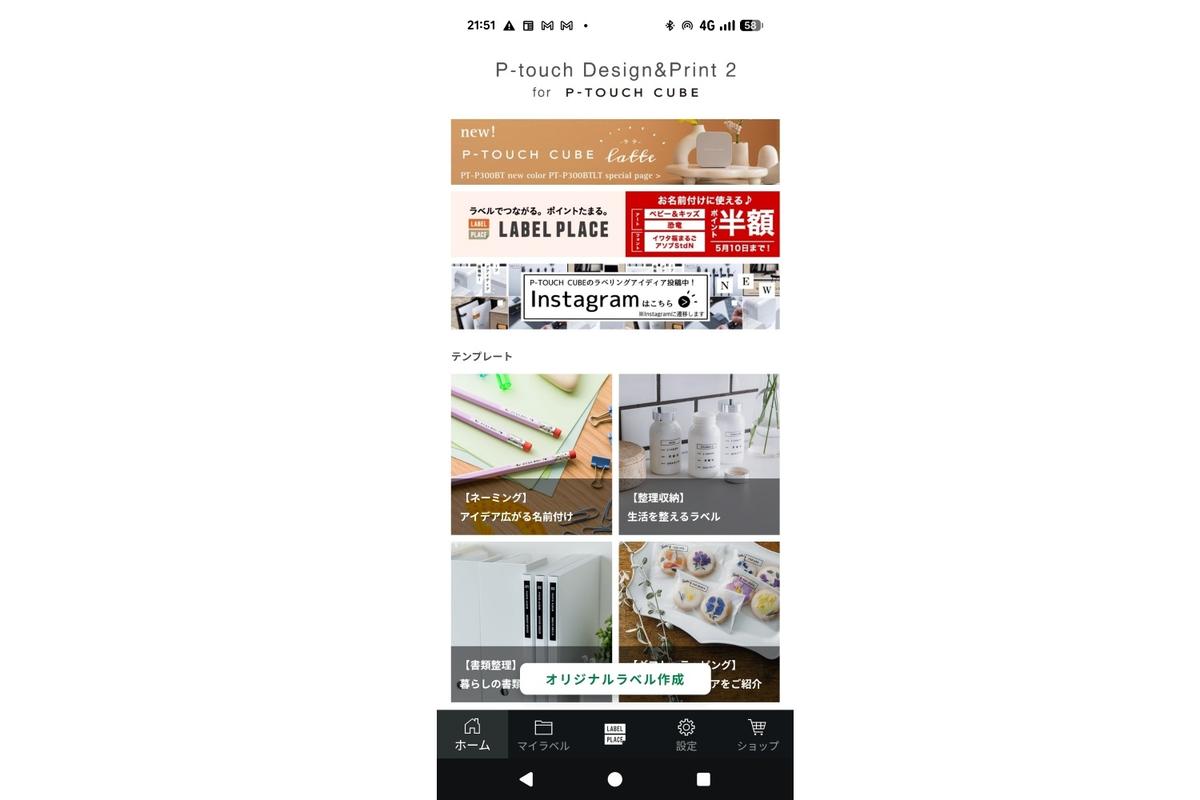Open the LABEL PLACE promotion banner

coord(615,225)
